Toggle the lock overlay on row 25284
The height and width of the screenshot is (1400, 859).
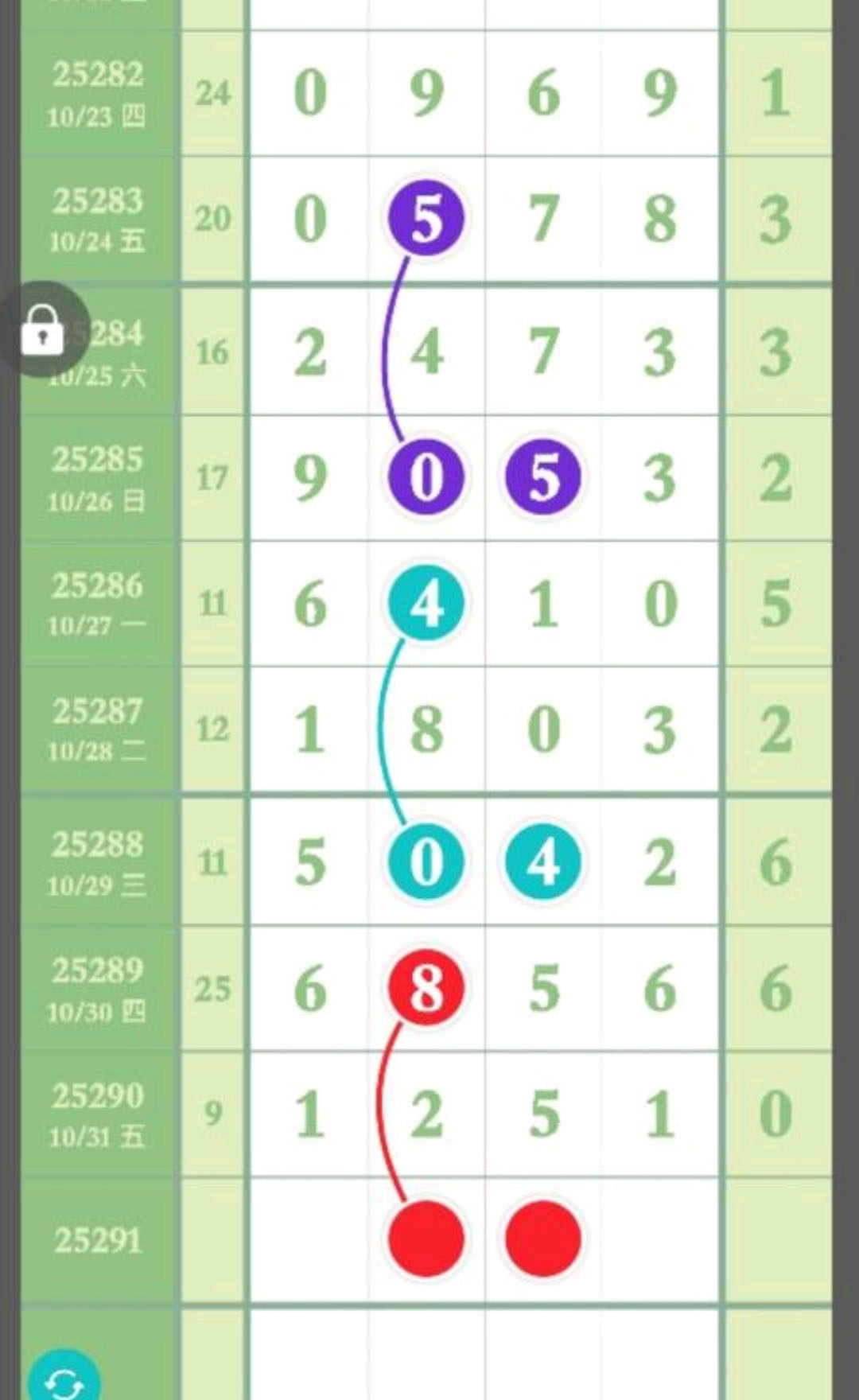click(44, 334)
